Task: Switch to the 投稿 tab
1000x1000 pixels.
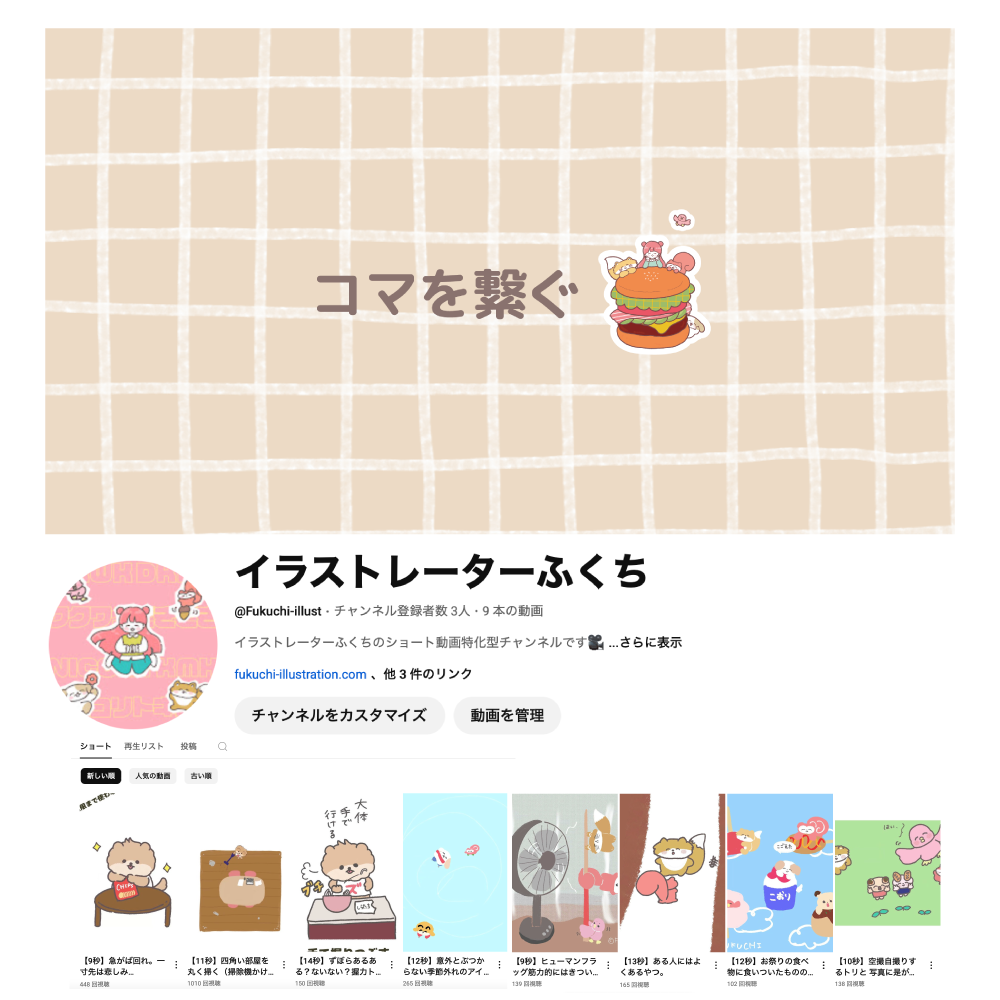Action: tap(189, 746)
